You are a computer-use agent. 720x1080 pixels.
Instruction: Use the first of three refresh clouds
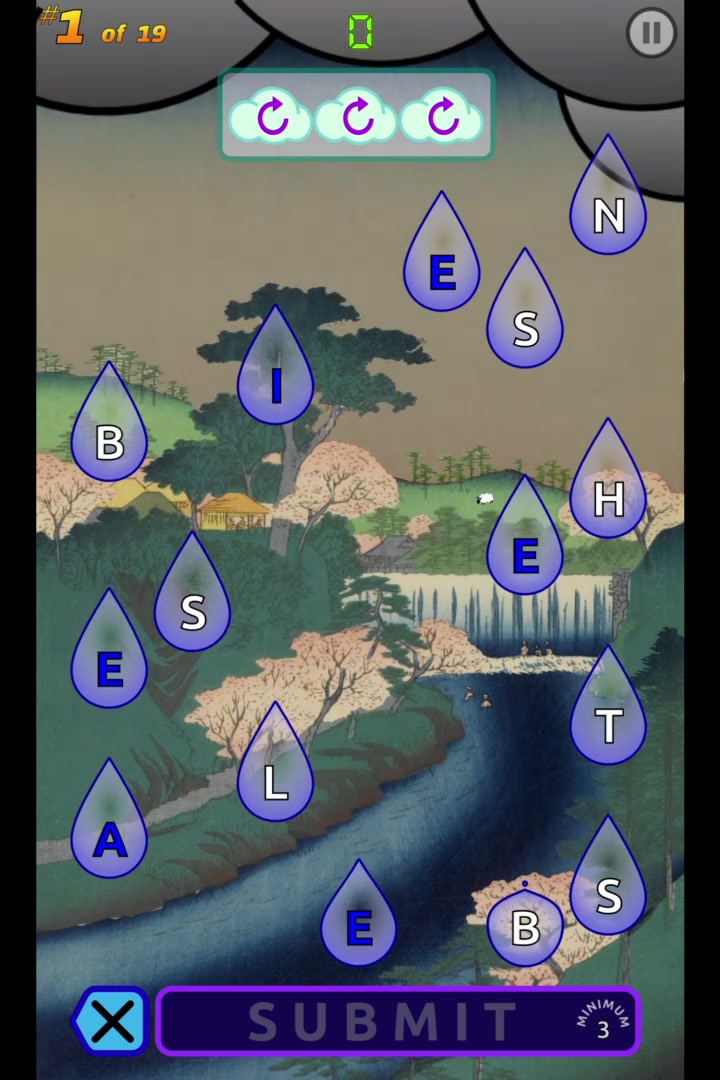272,118
